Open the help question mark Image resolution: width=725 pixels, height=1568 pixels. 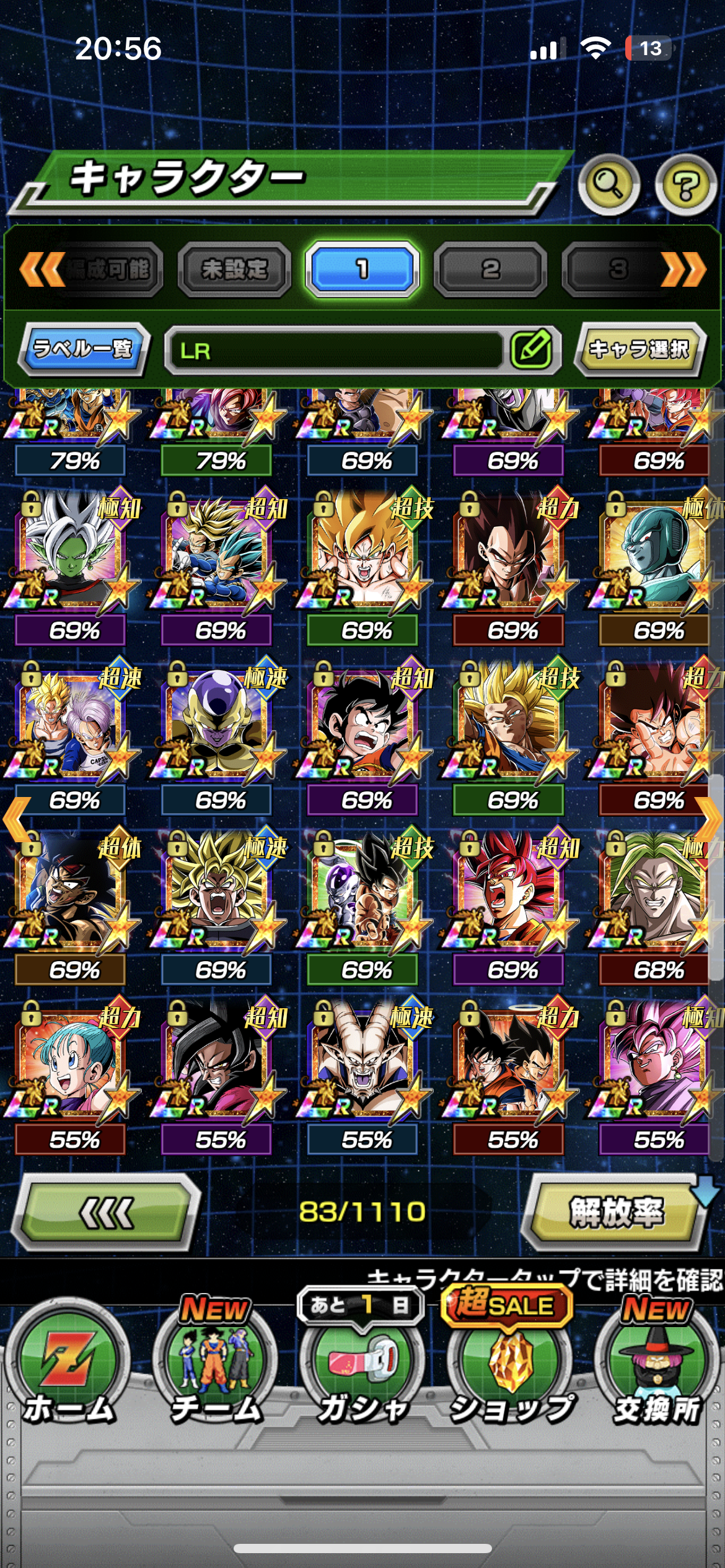685,185
